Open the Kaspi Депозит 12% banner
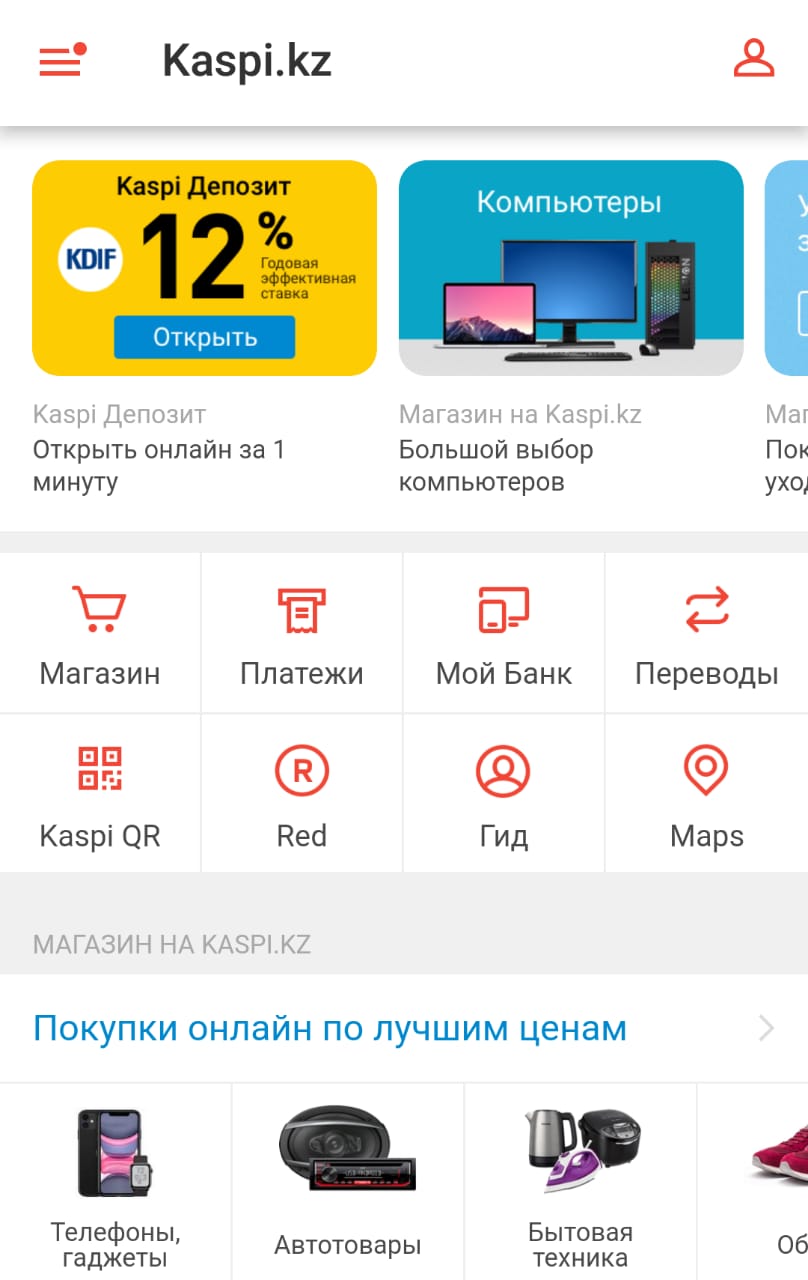808x1280 pixels. tap(204, 268)
